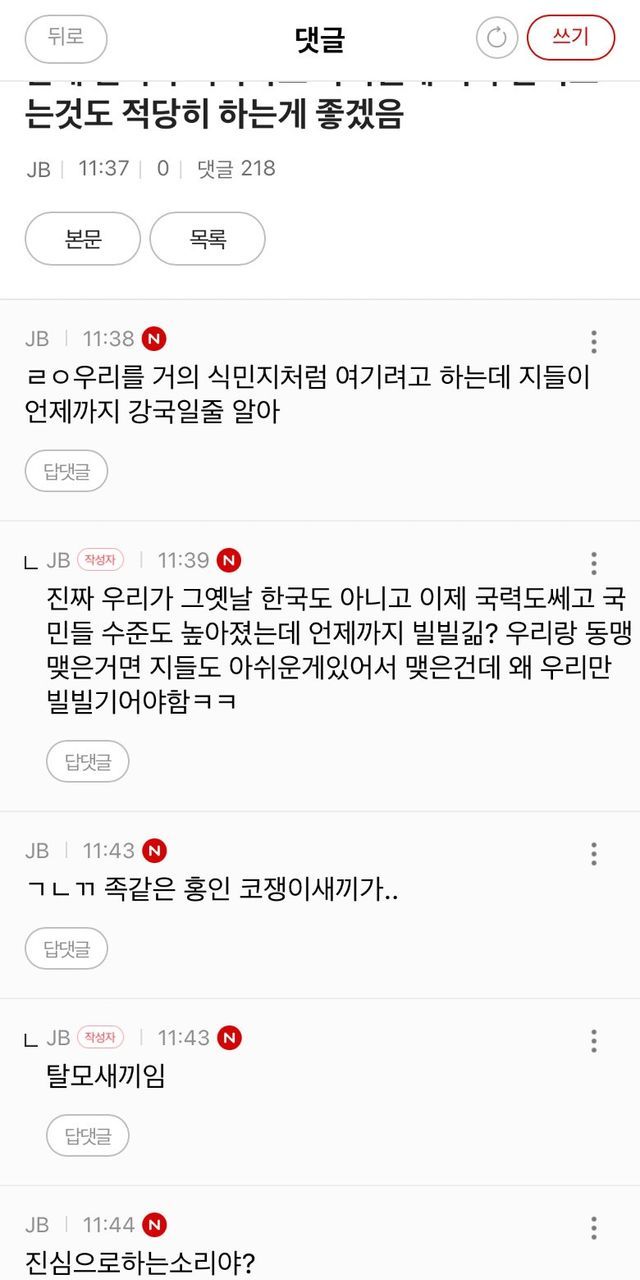Reply to the 탈모새끼임 comment
640x1280 pixels.
(x=88, y=1135)
